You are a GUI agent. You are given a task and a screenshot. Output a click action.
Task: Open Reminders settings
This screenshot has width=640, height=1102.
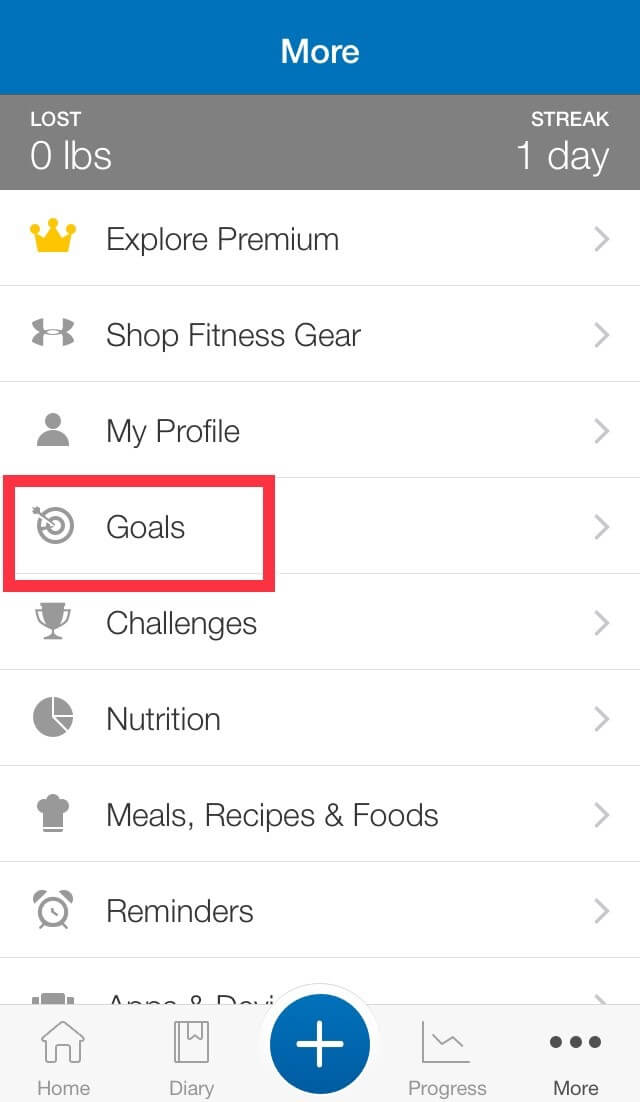coord(320,911)
